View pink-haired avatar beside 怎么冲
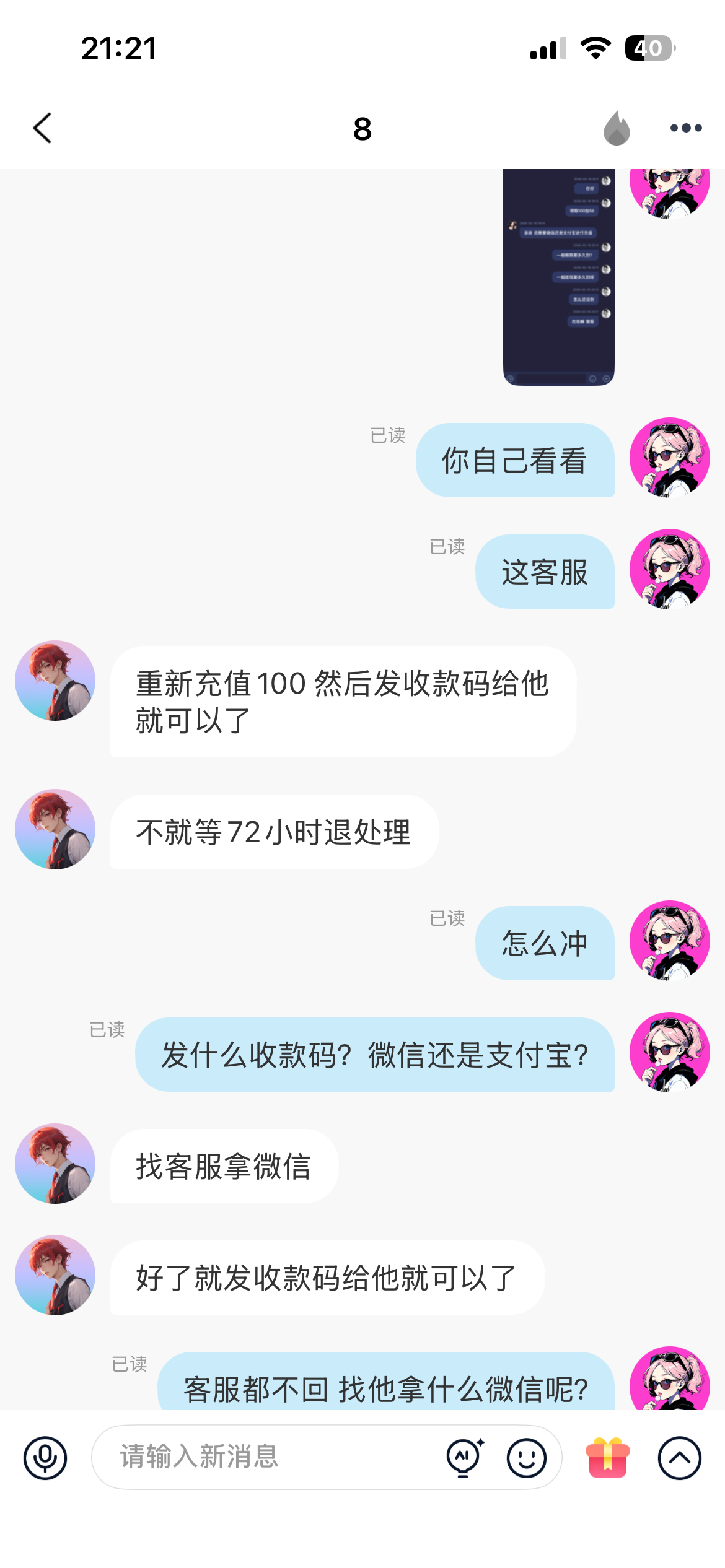This screenshot has width=725, height=1568. pyautogui.click(x=669, y=940)
